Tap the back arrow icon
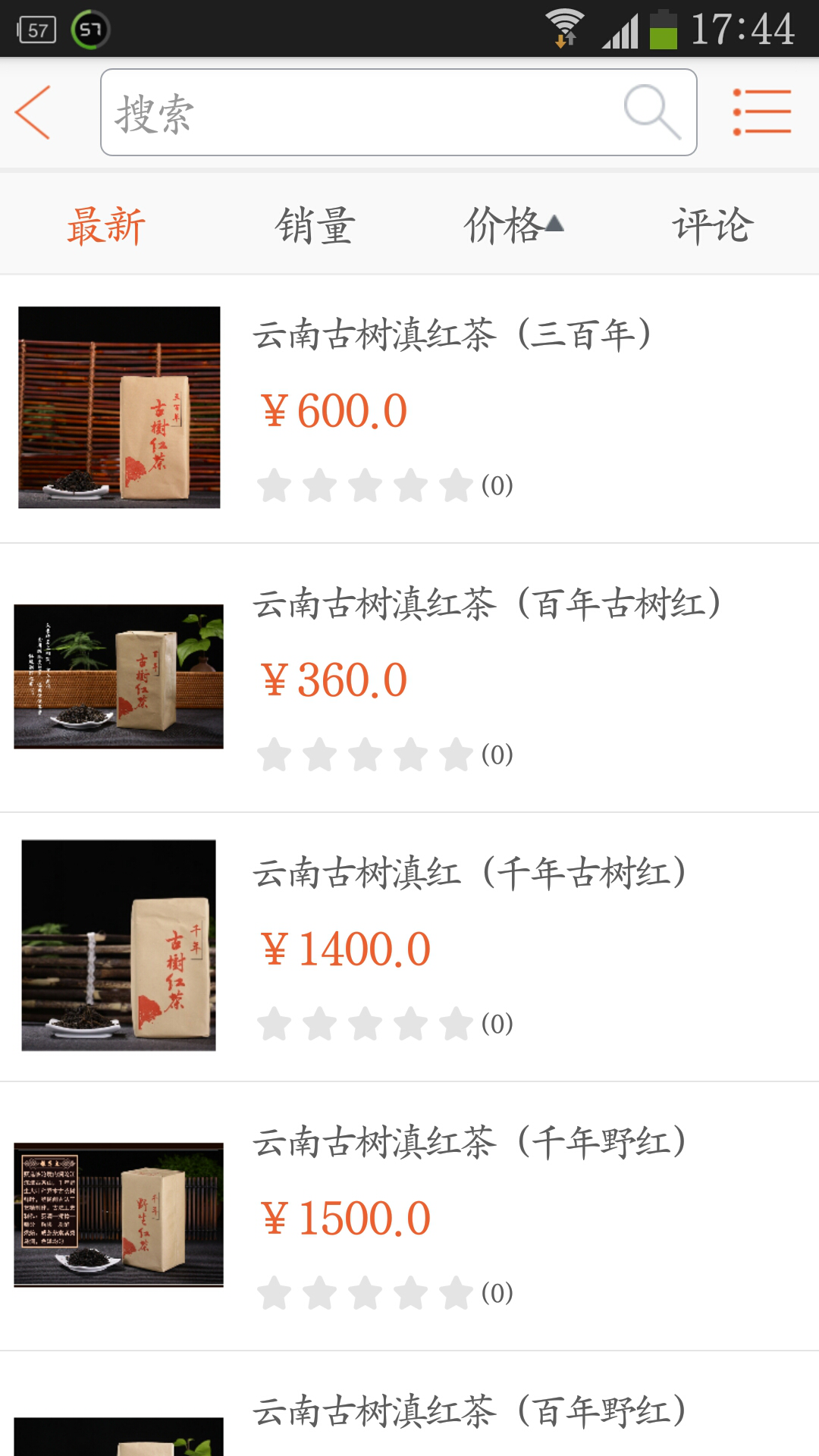The width and height of the screenshot is (819, 1456). 30,111
